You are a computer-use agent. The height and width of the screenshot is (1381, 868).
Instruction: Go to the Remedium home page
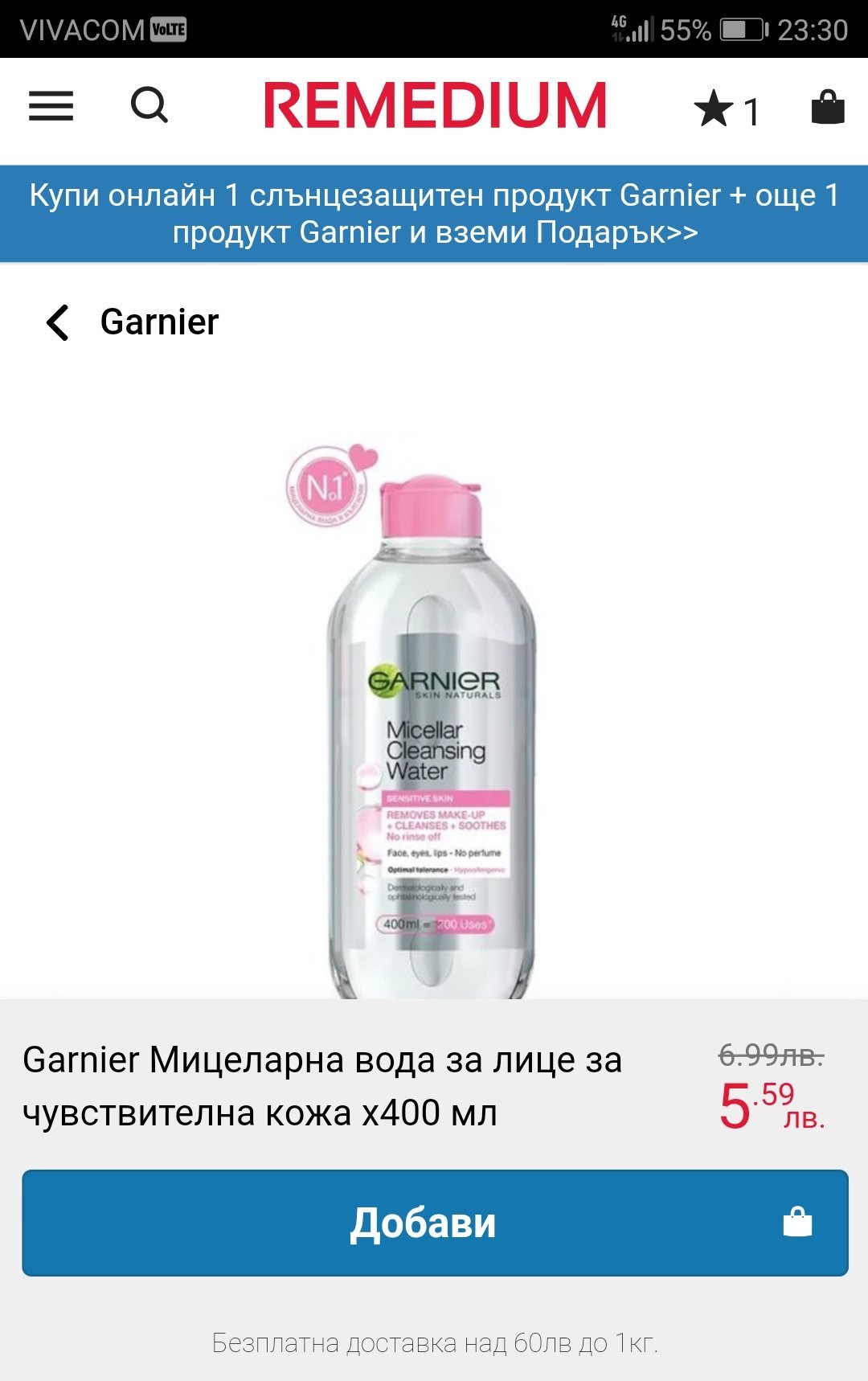coord(435,106)
